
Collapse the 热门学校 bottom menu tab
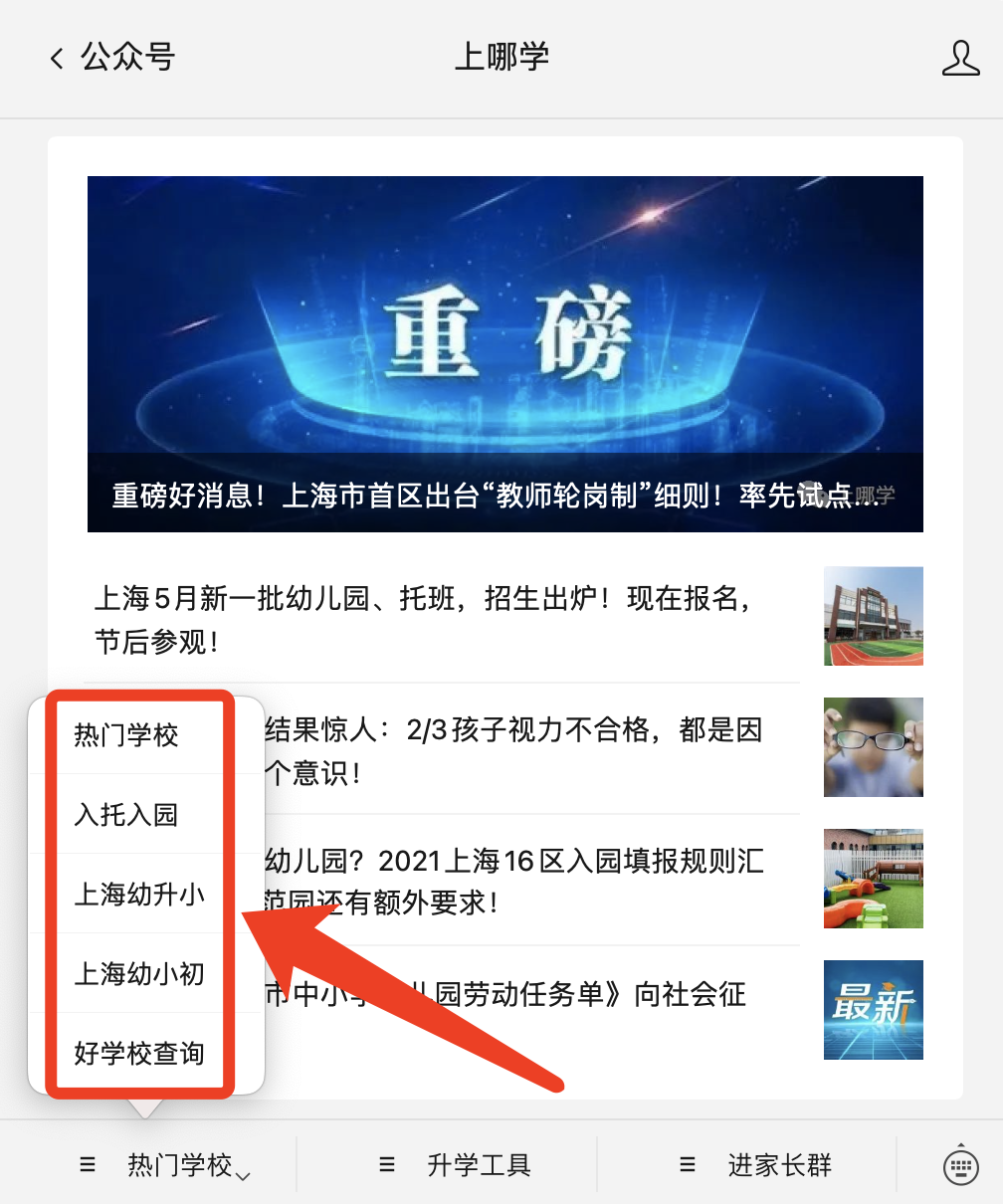[165, 1164]
